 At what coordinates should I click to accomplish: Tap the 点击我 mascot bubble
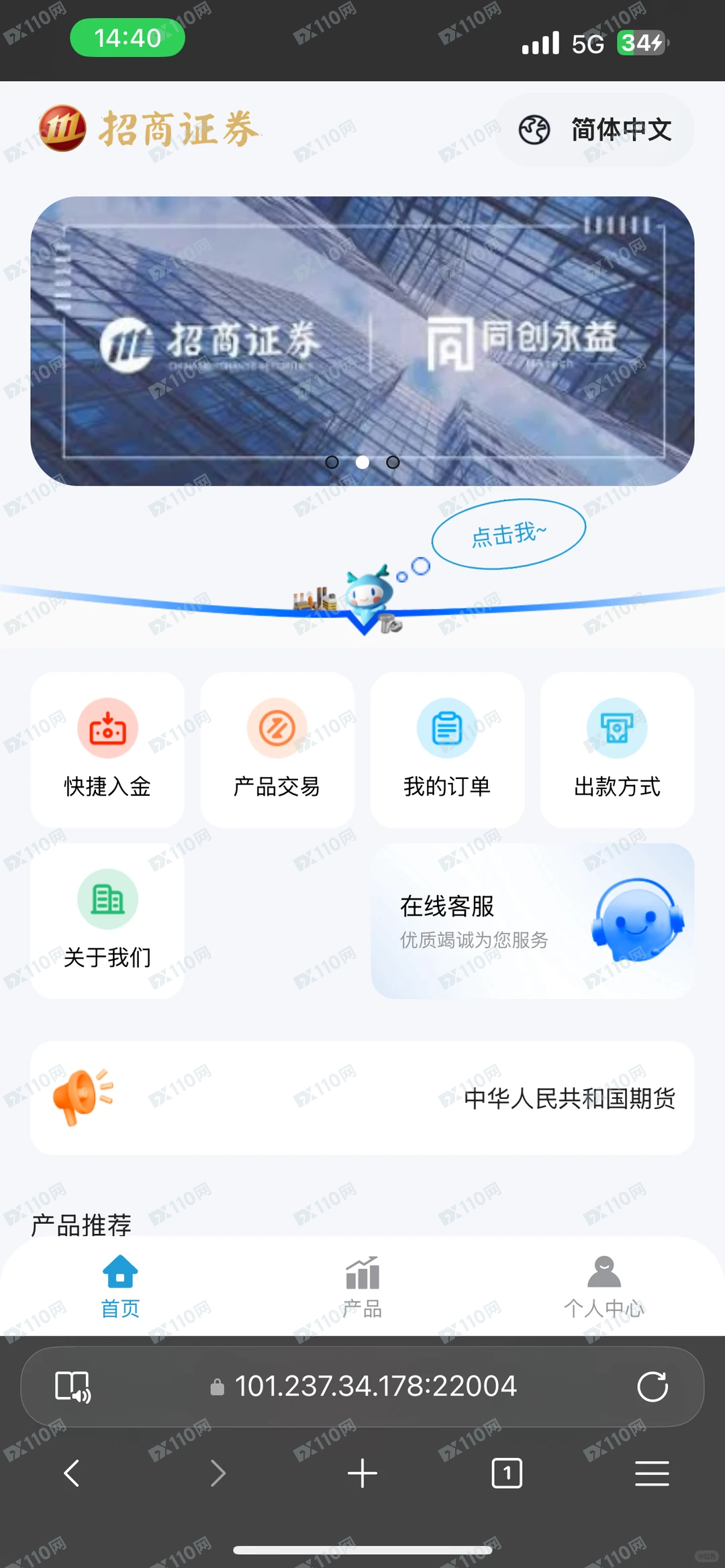(x=508, y=535)
